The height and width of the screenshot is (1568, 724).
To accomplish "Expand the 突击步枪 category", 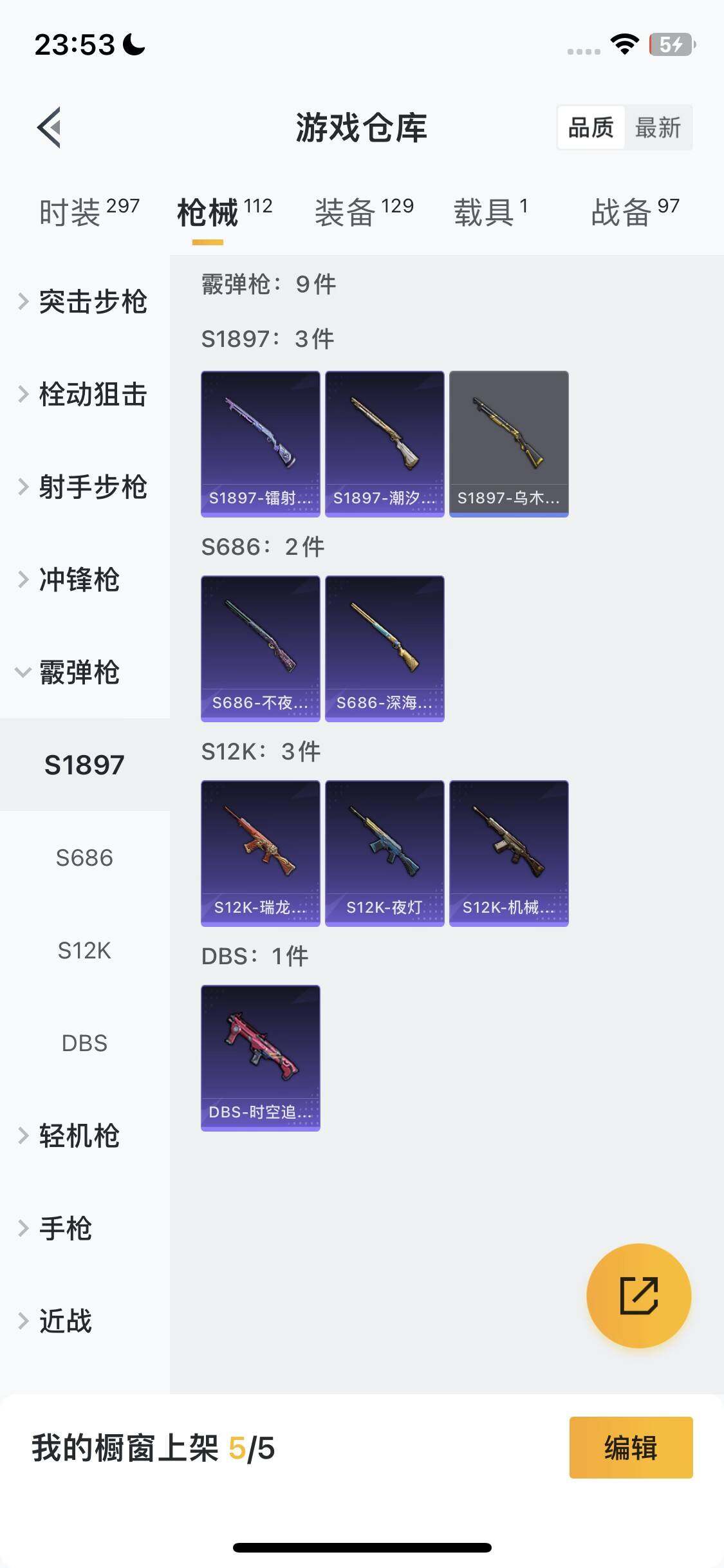I will (x=84, y=302).
